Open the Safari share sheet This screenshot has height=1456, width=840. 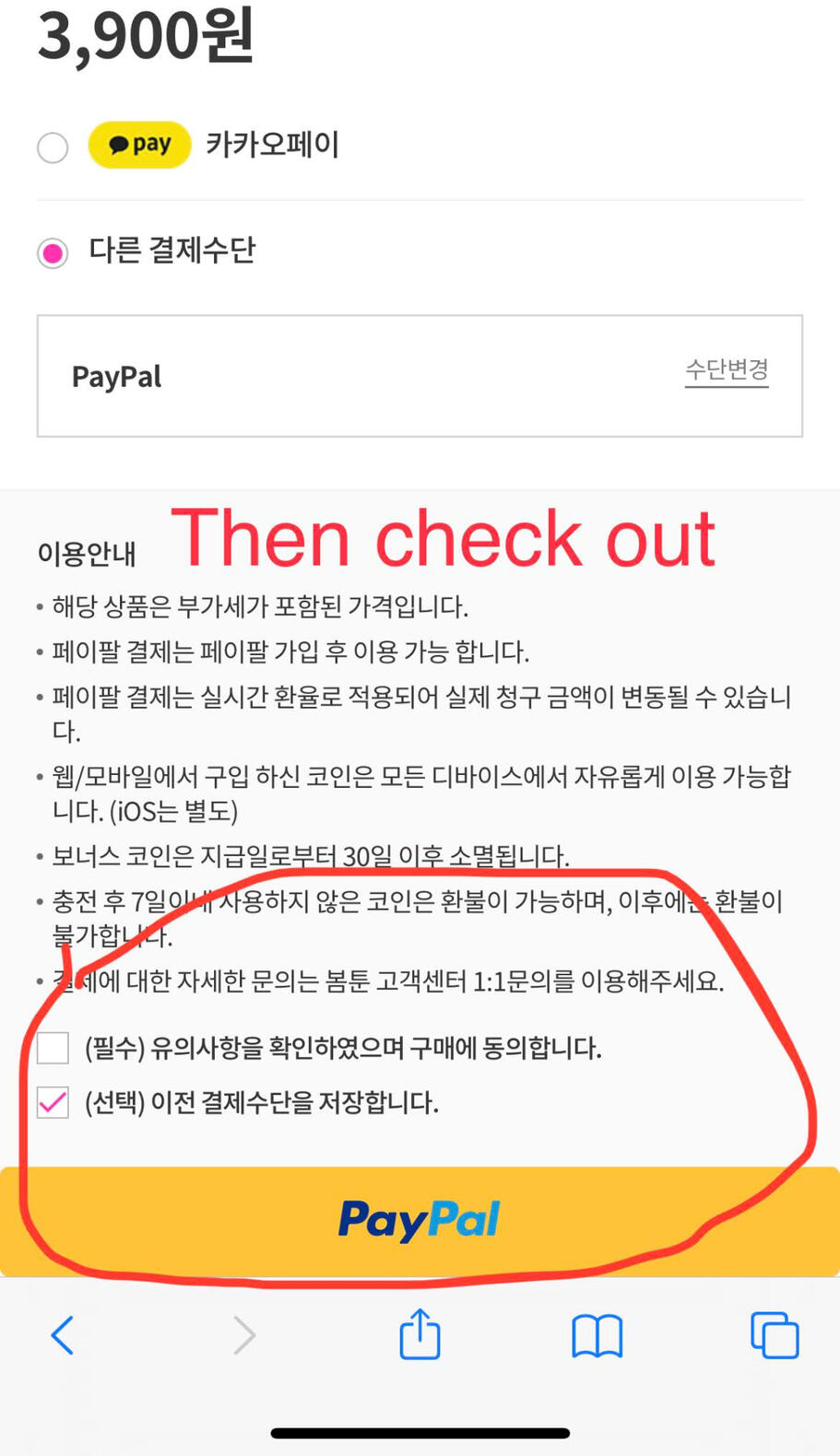point(420,1333)
